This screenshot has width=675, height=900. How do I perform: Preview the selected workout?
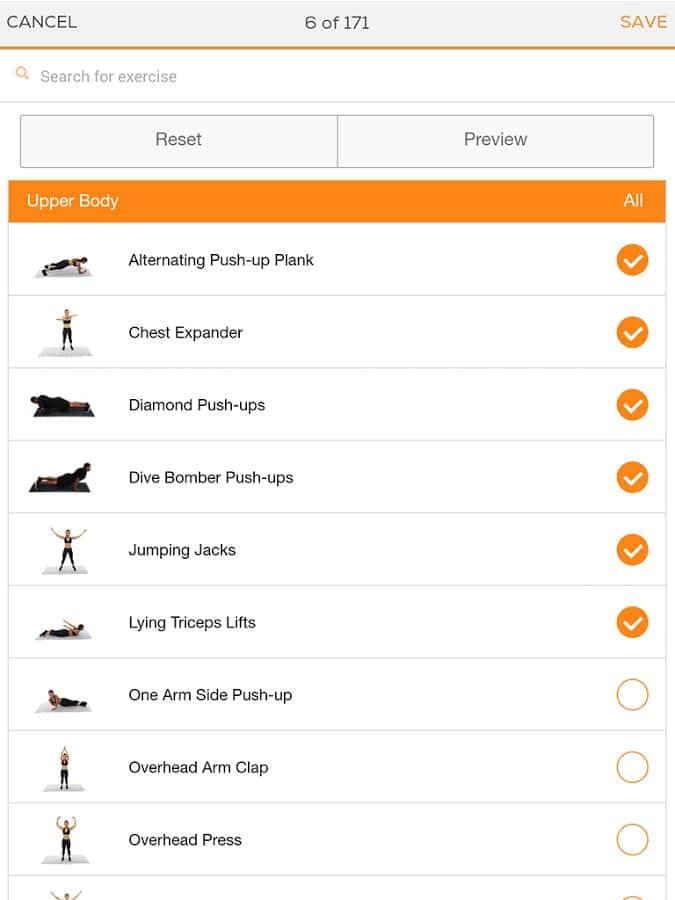(495, 140)
